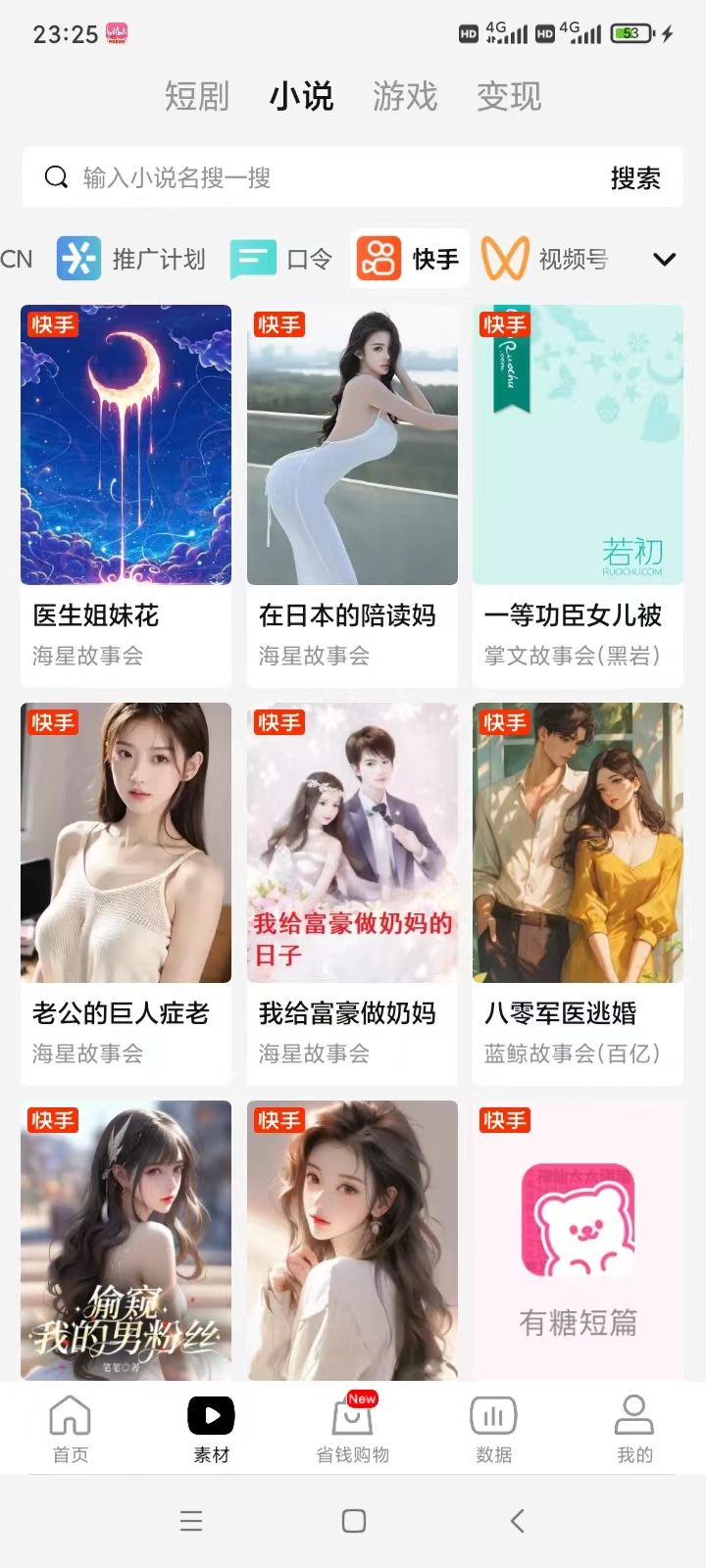This screenshot has width=706, height=1568.
Task: Switch to the 数据 tab
Action: pyautogui.click(x=493, y=1429)
